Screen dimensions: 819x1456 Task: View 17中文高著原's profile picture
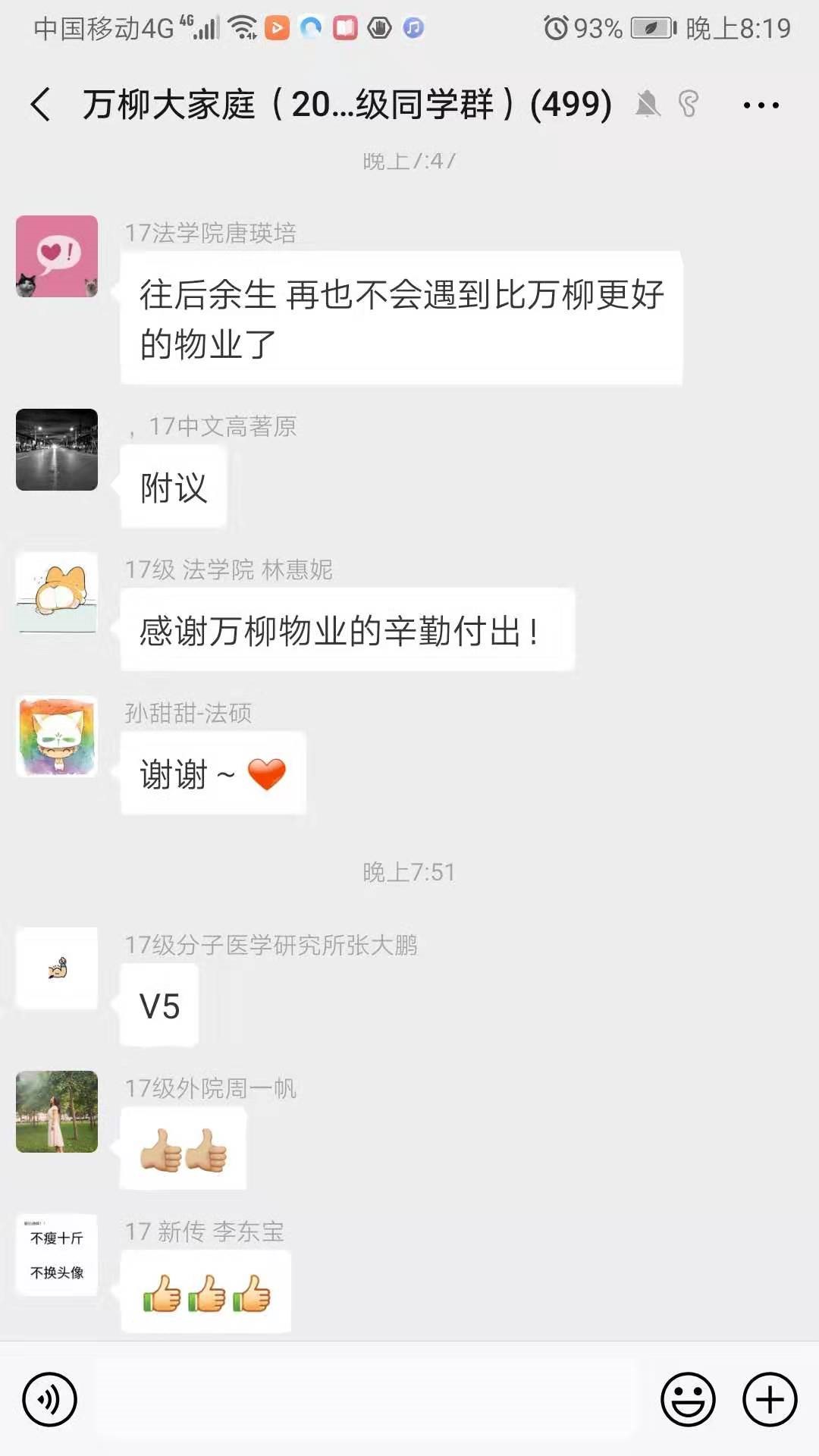point(57,450)
